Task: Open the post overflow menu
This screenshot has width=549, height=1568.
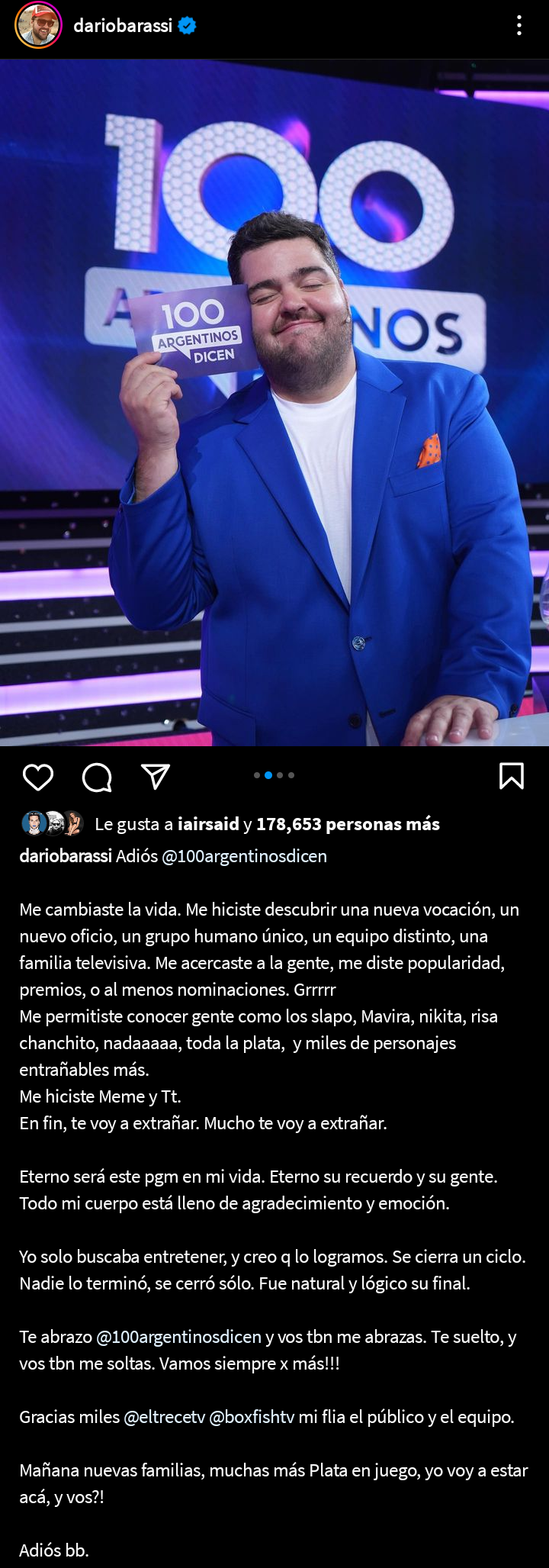Action: tap(518, 26)
